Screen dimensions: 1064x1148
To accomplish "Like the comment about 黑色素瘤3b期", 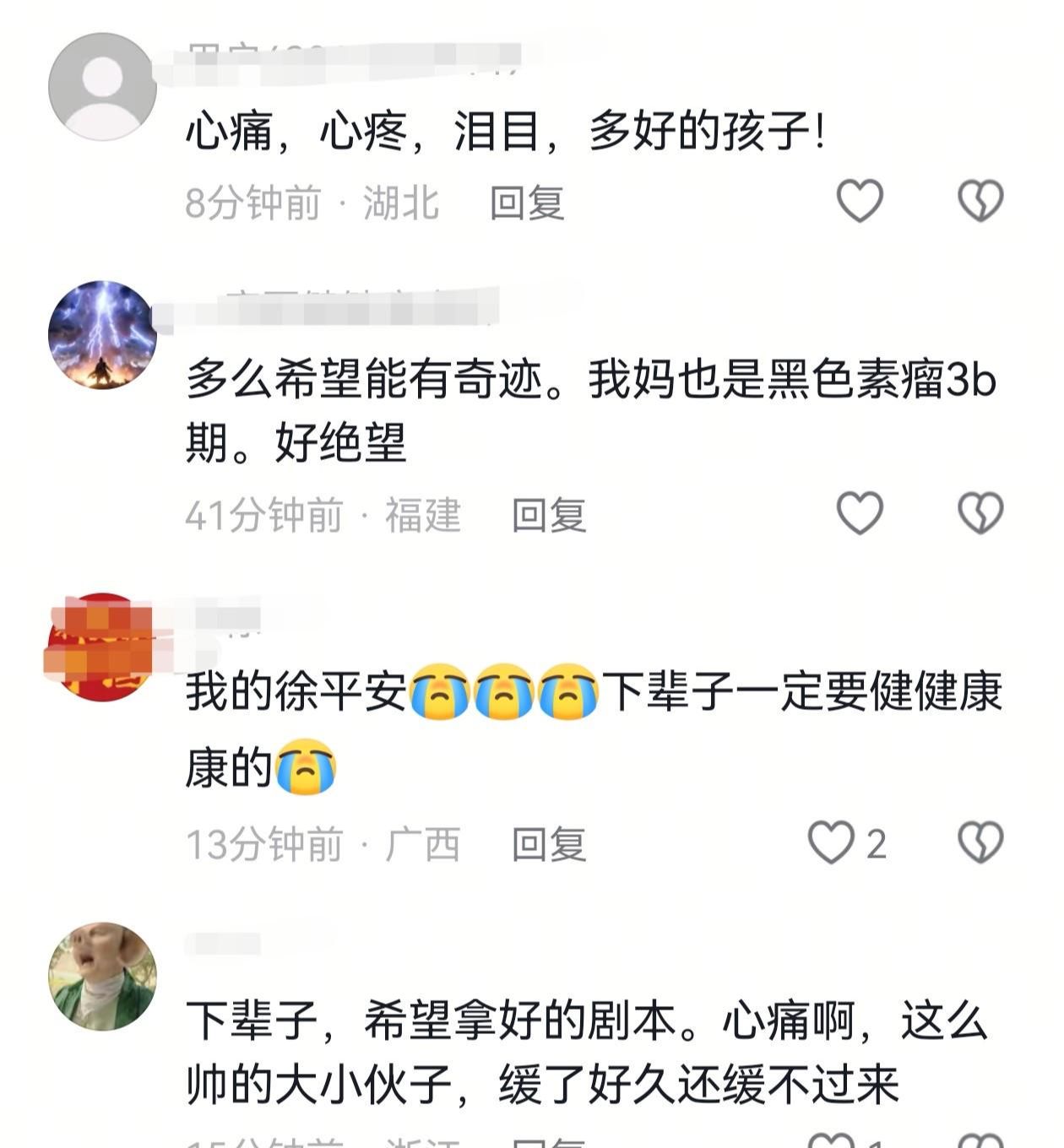I will tap(859, 513).
